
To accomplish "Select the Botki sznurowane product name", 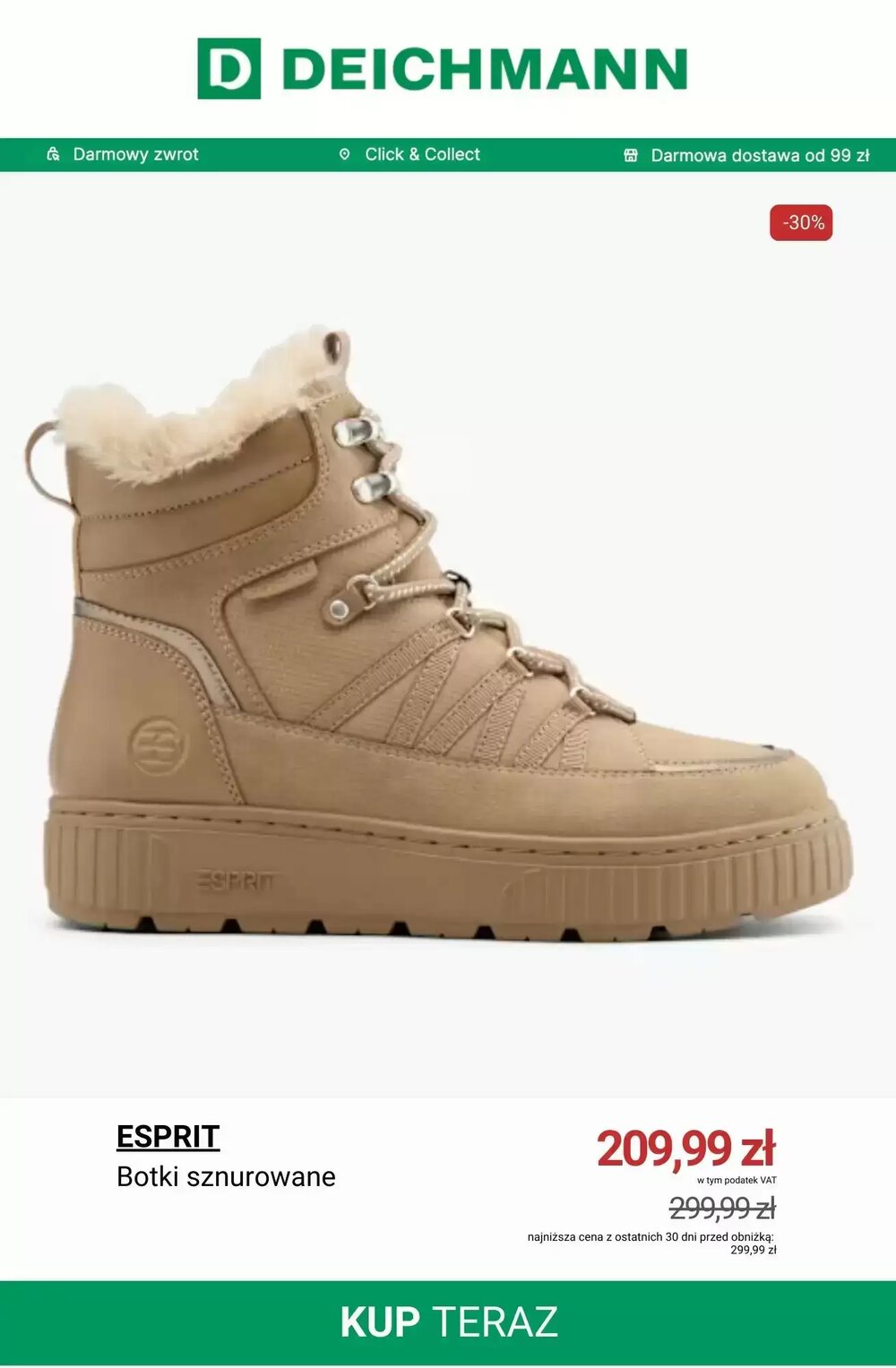I will [x=226, y=1175].
